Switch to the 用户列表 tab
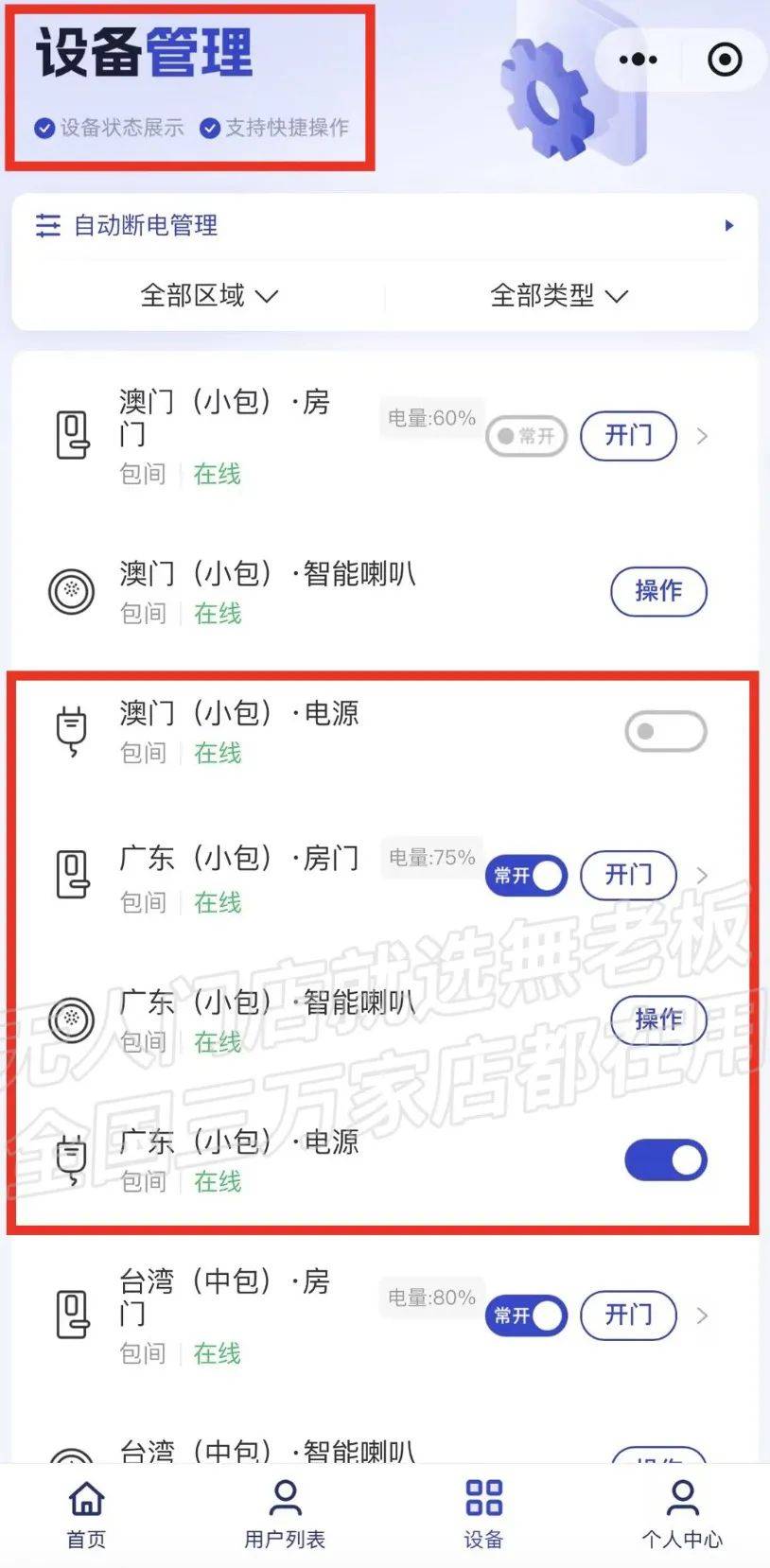 [285, 1514]
